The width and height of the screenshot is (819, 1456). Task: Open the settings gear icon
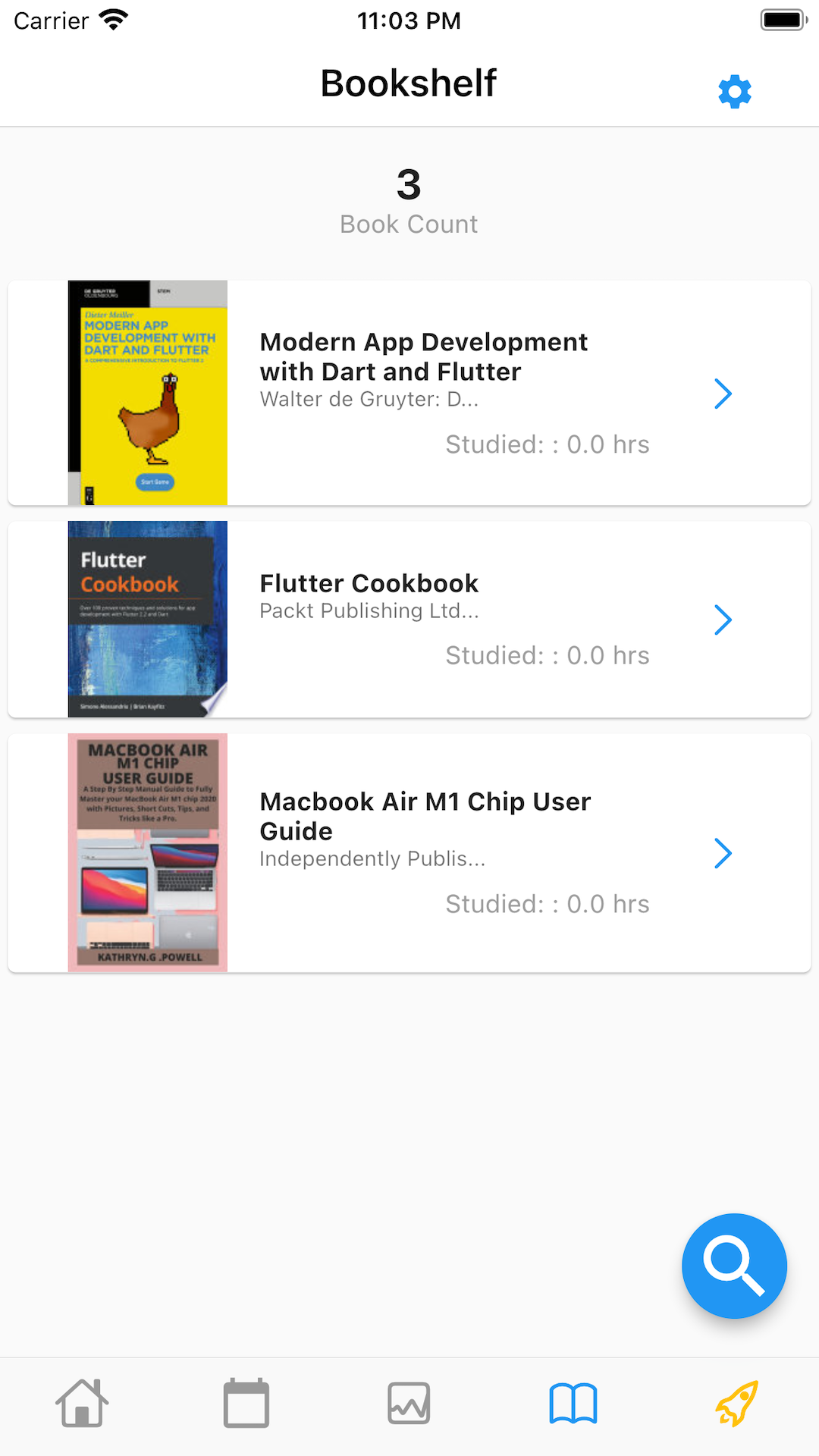click(x=734, y=92)
